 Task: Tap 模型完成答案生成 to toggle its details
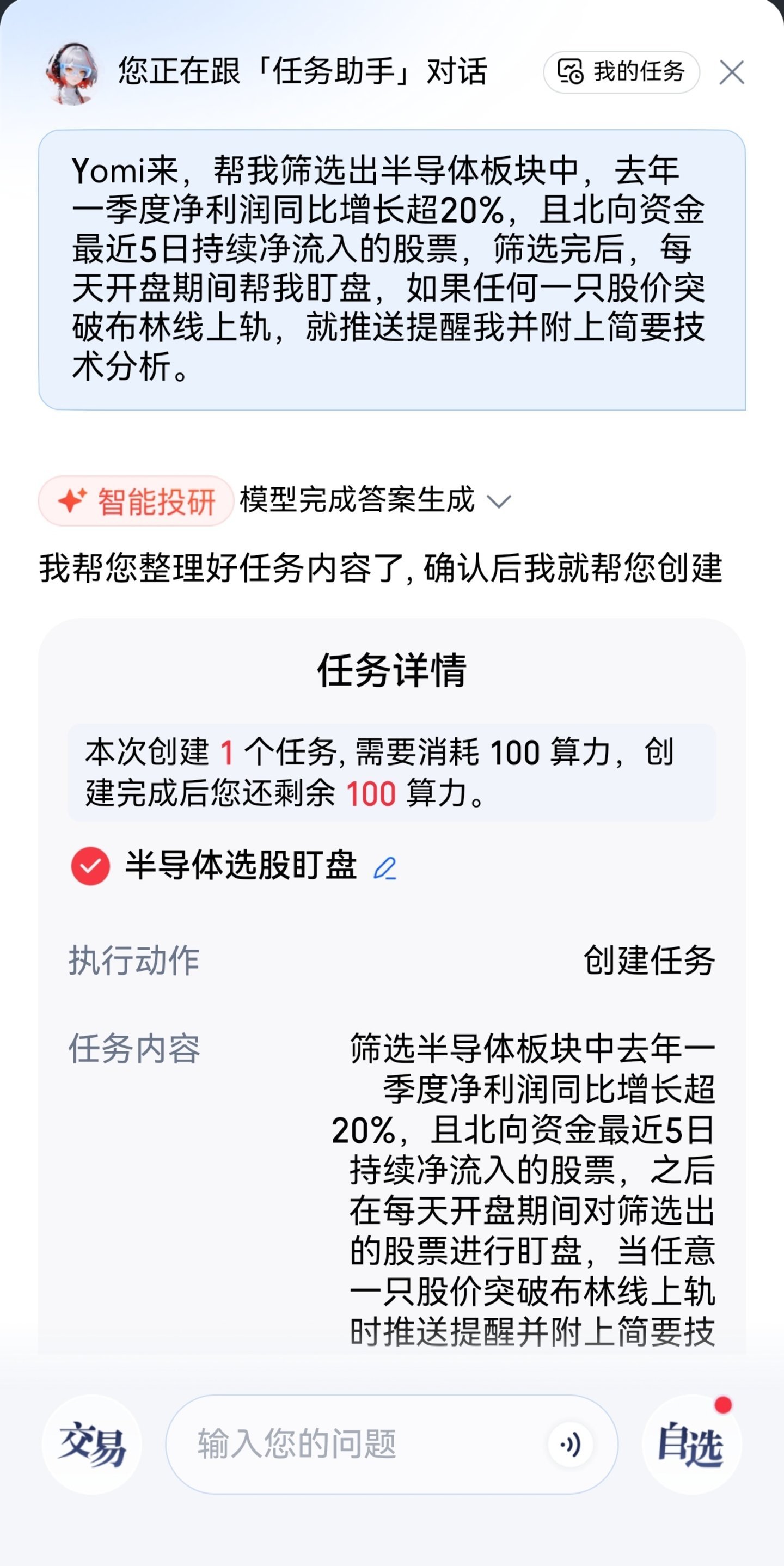(359, 502)
